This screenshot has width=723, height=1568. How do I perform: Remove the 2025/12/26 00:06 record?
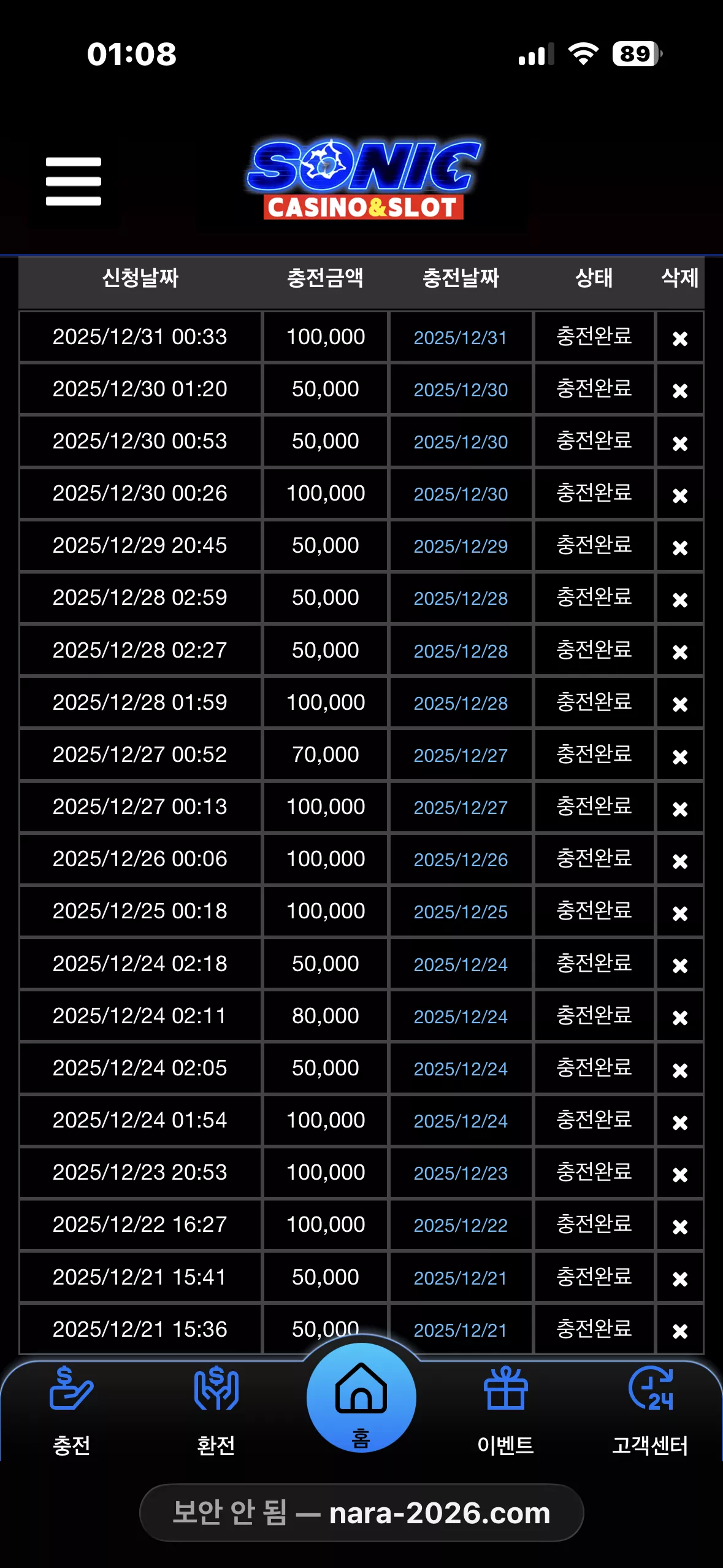(x=680, y=861)
